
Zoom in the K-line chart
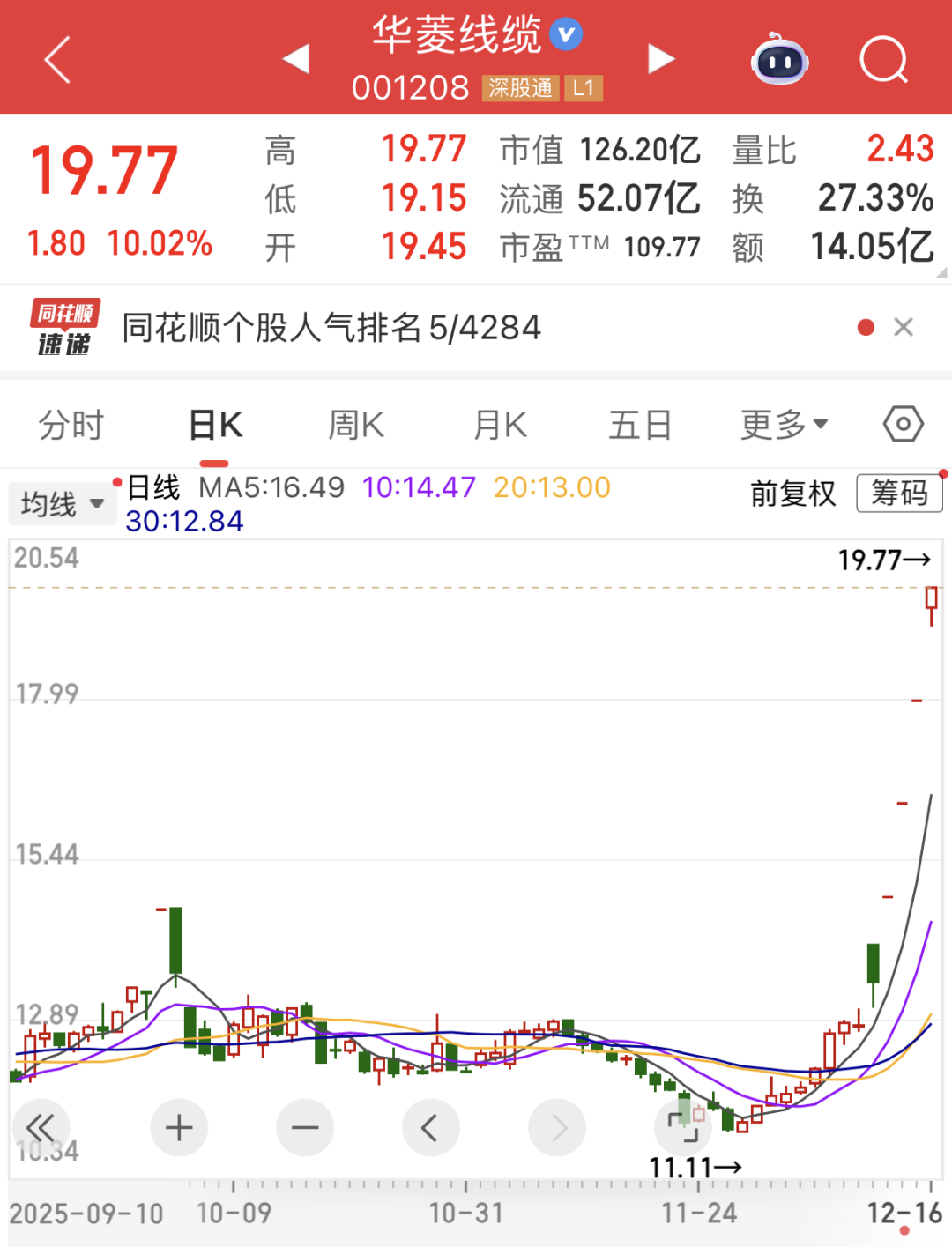tap(179, 1127)
